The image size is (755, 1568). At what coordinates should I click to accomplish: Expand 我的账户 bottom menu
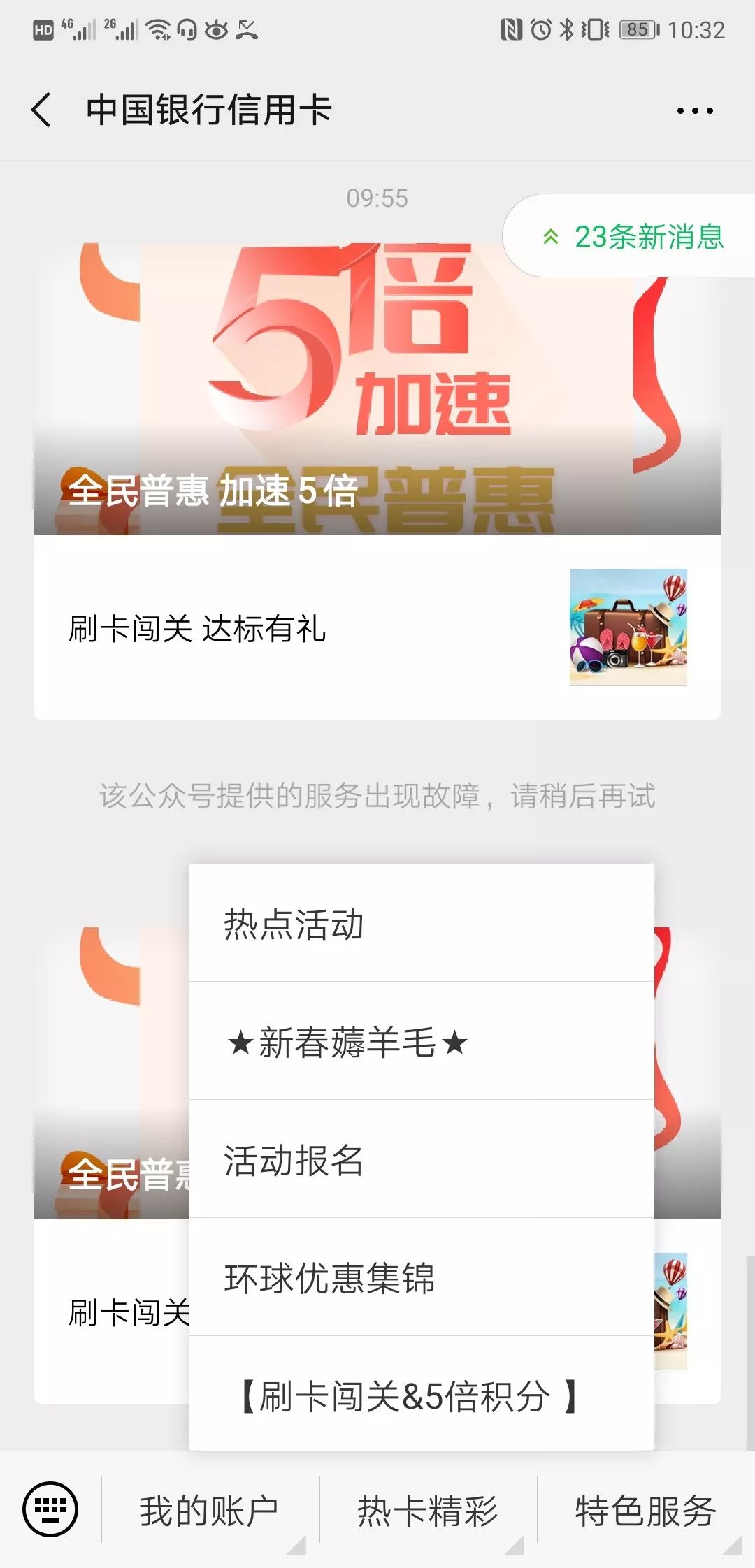point(210,1511)
